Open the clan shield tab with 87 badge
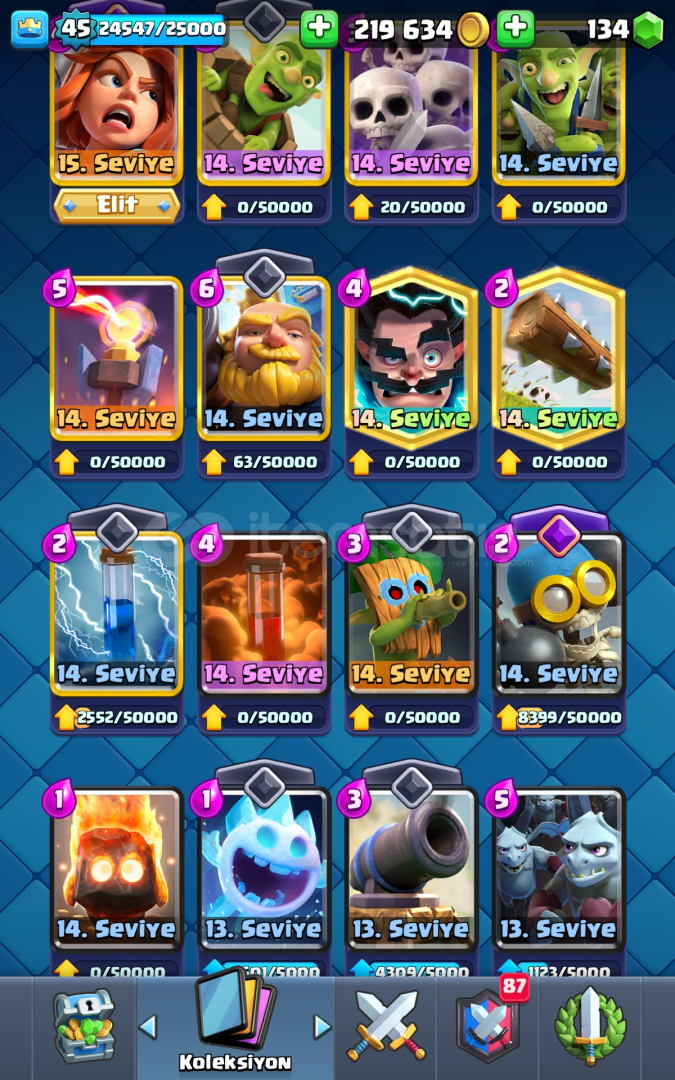This screenshot has width=675, height=1080. pos(489,1025)
